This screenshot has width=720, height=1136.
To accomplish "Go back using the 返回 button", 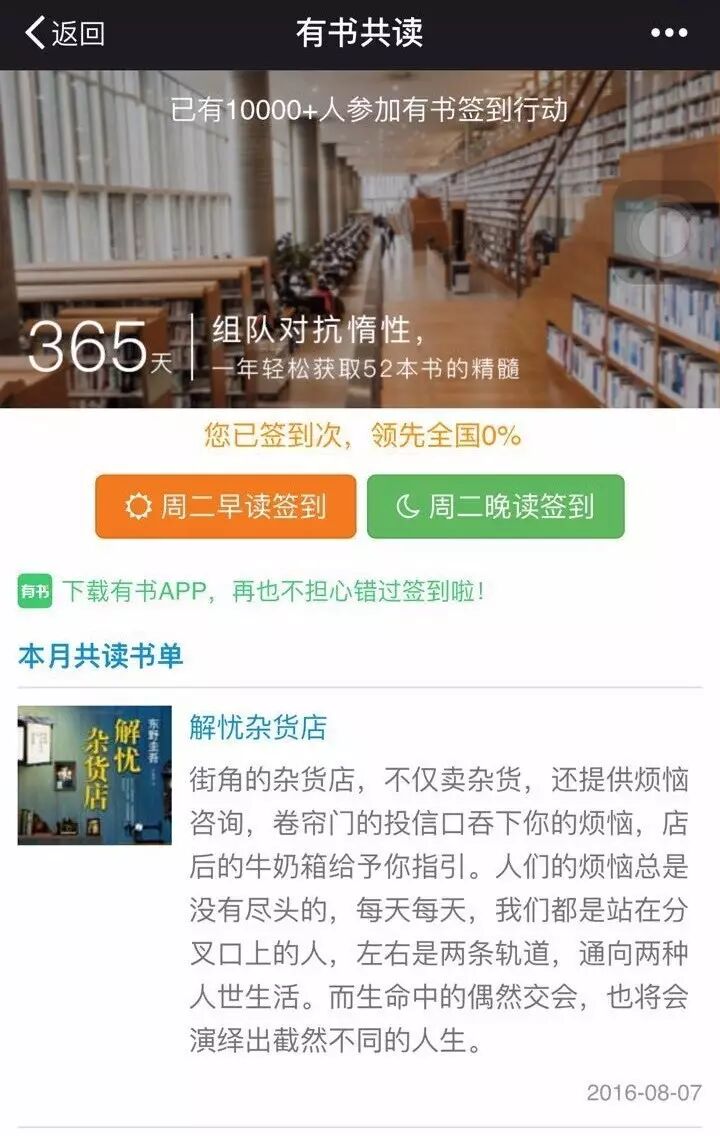I will (64, 33).
